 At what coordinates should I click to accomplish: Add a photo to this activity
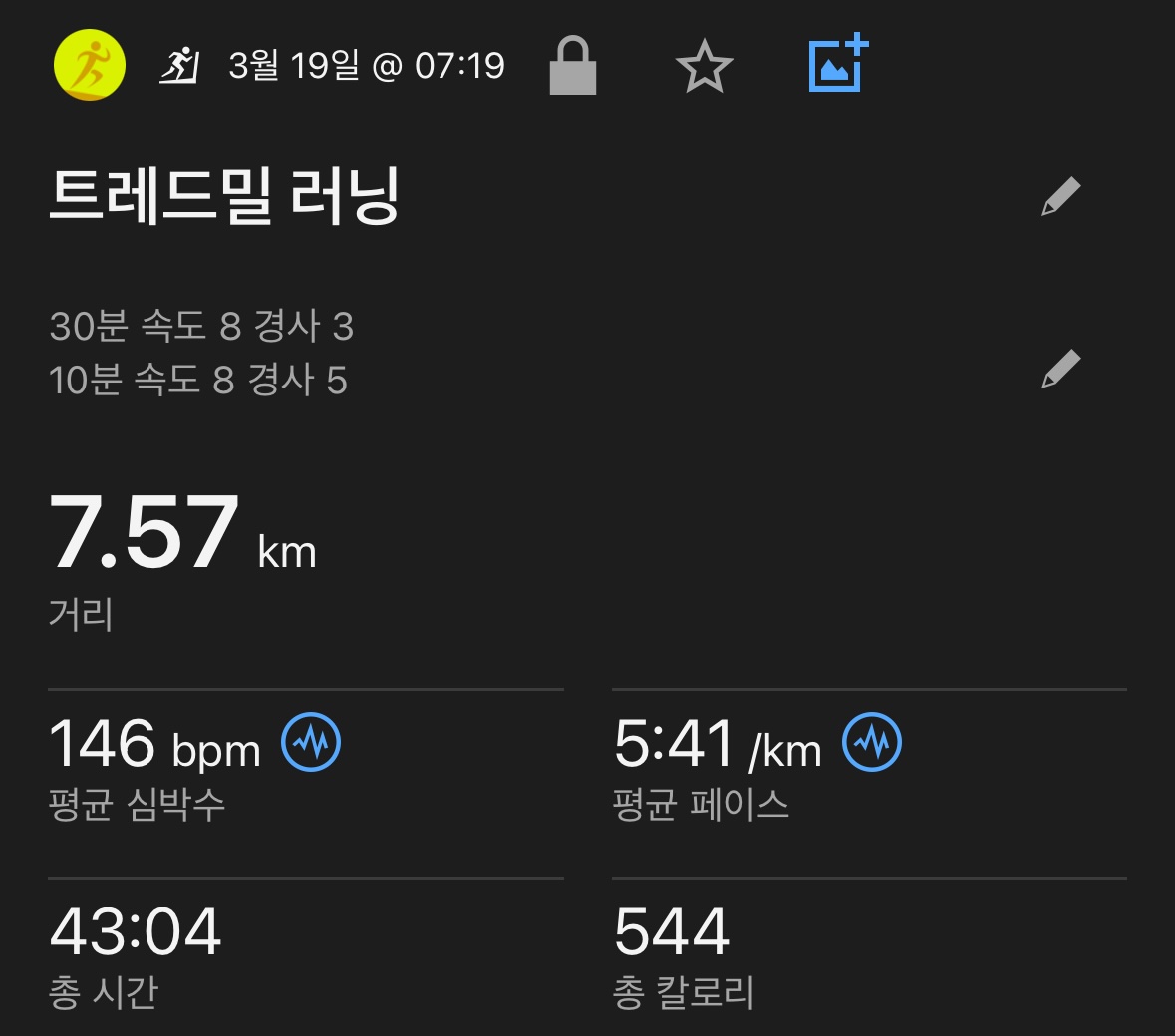(x=837, y=65)
